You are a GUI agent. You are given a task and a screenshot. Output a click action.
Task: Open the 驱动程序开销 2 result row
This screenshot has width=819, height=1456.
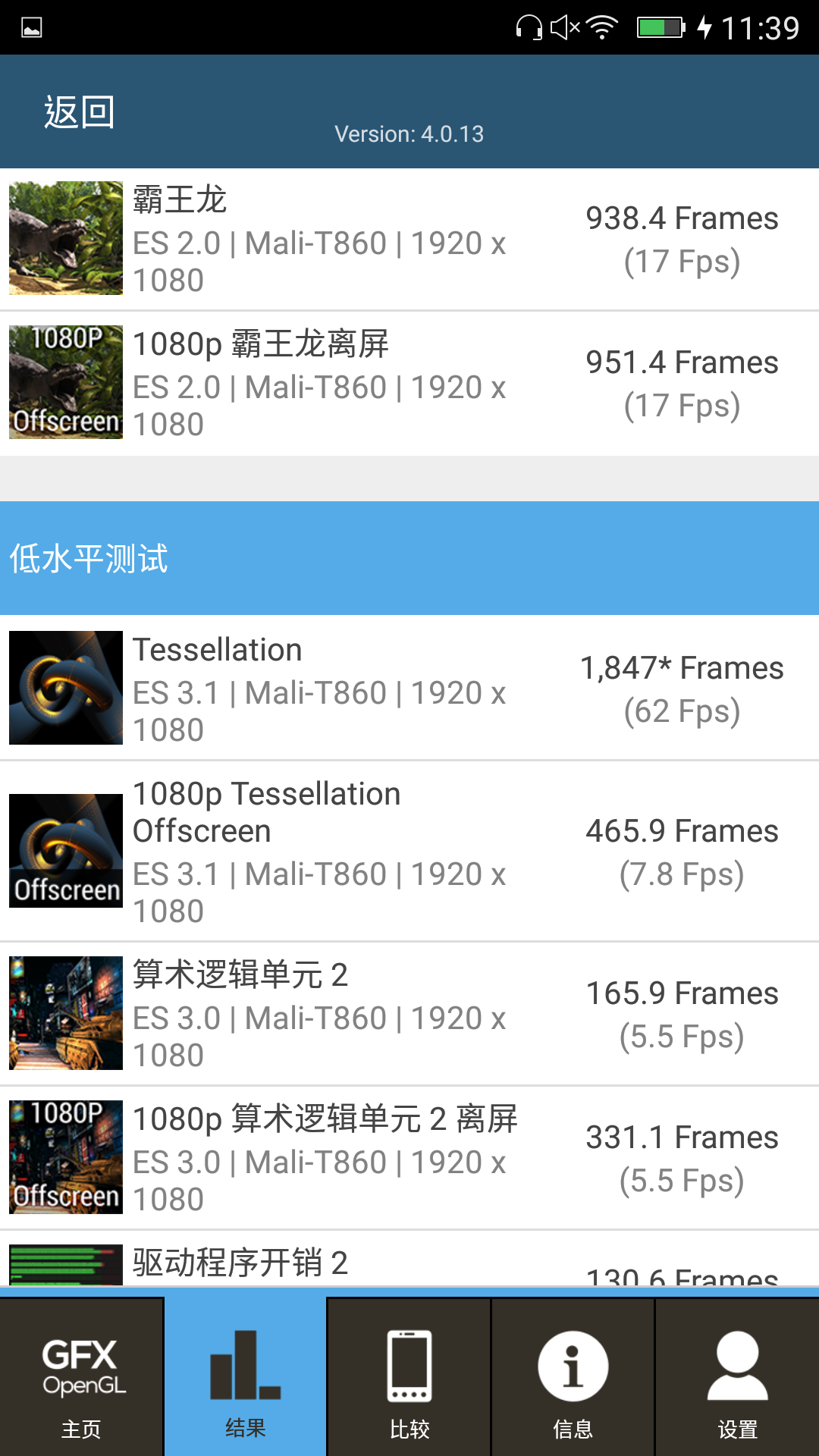point(409,1264)
